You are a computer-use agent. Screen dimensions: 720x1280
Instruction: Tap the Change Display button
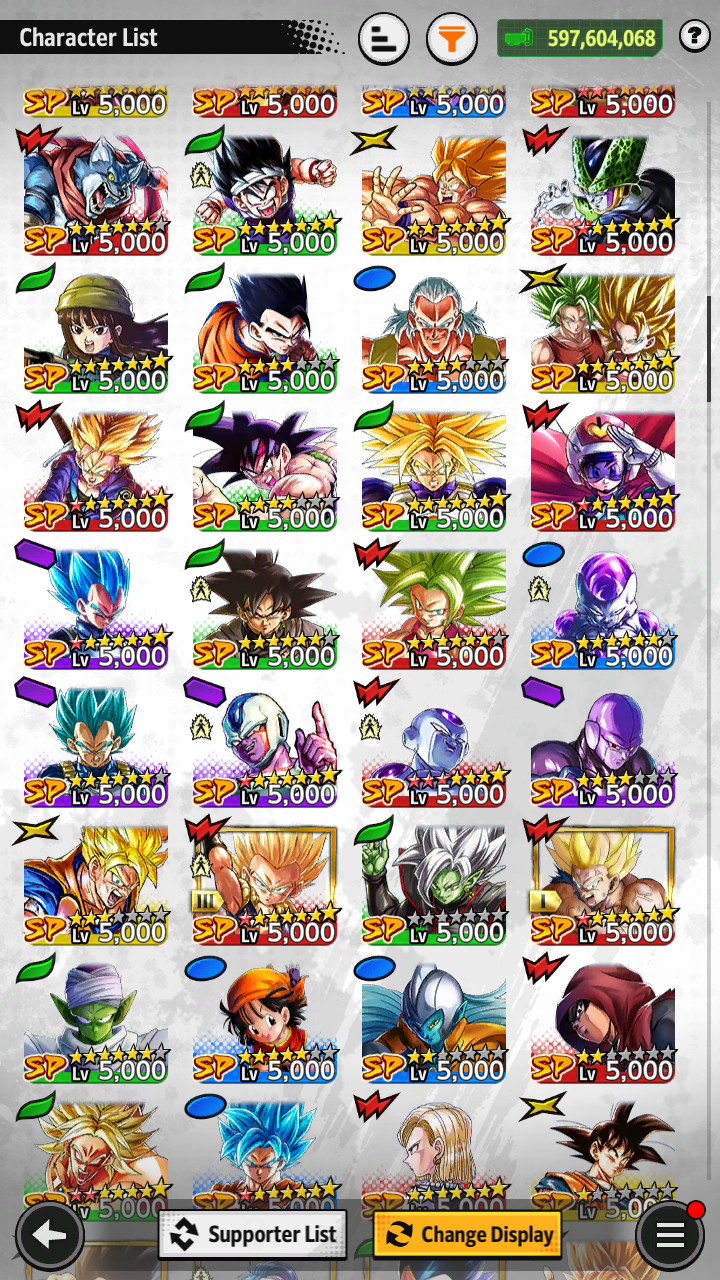click(x=467, y=1234)
